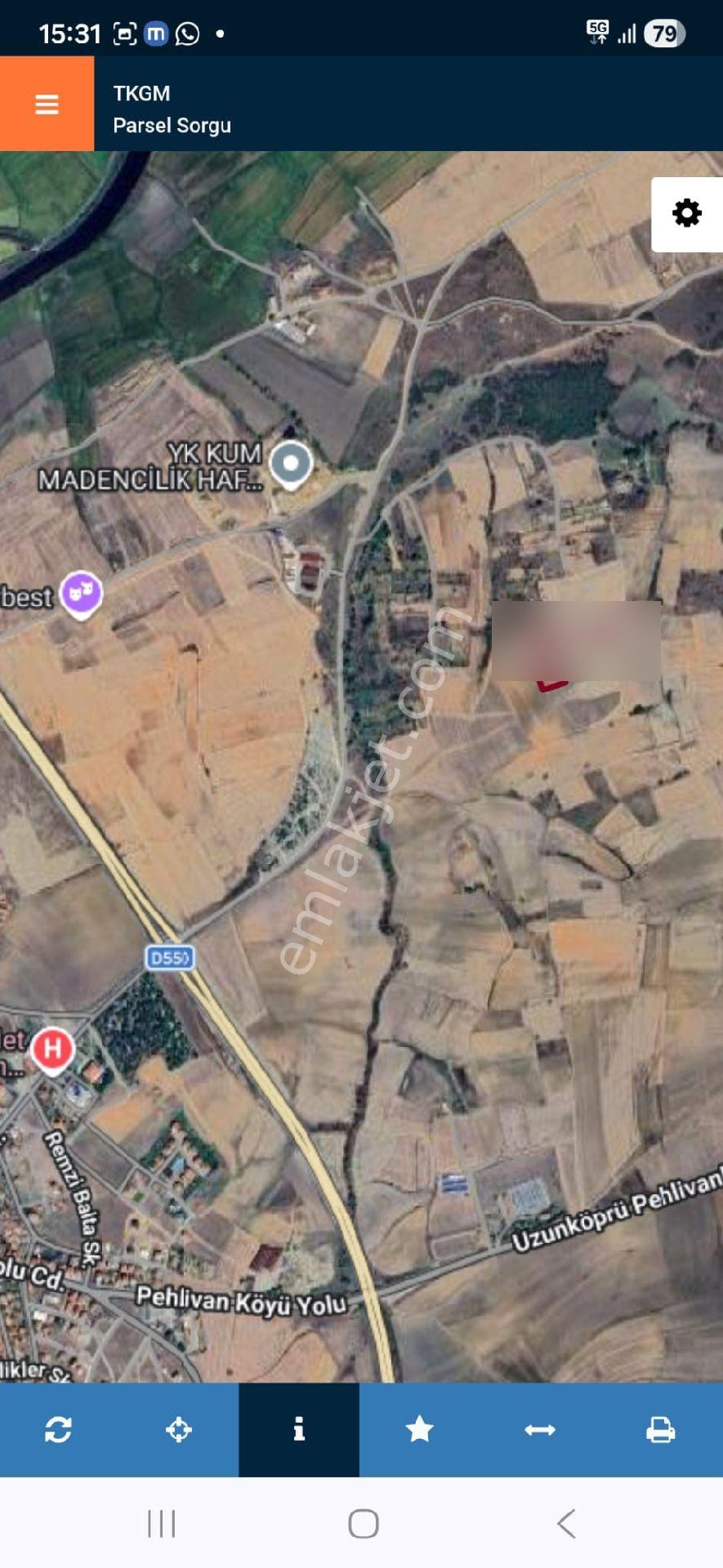Tap the purple pet store marker
The height and width of the screenshot is (1568, 723).
[81, 595]
